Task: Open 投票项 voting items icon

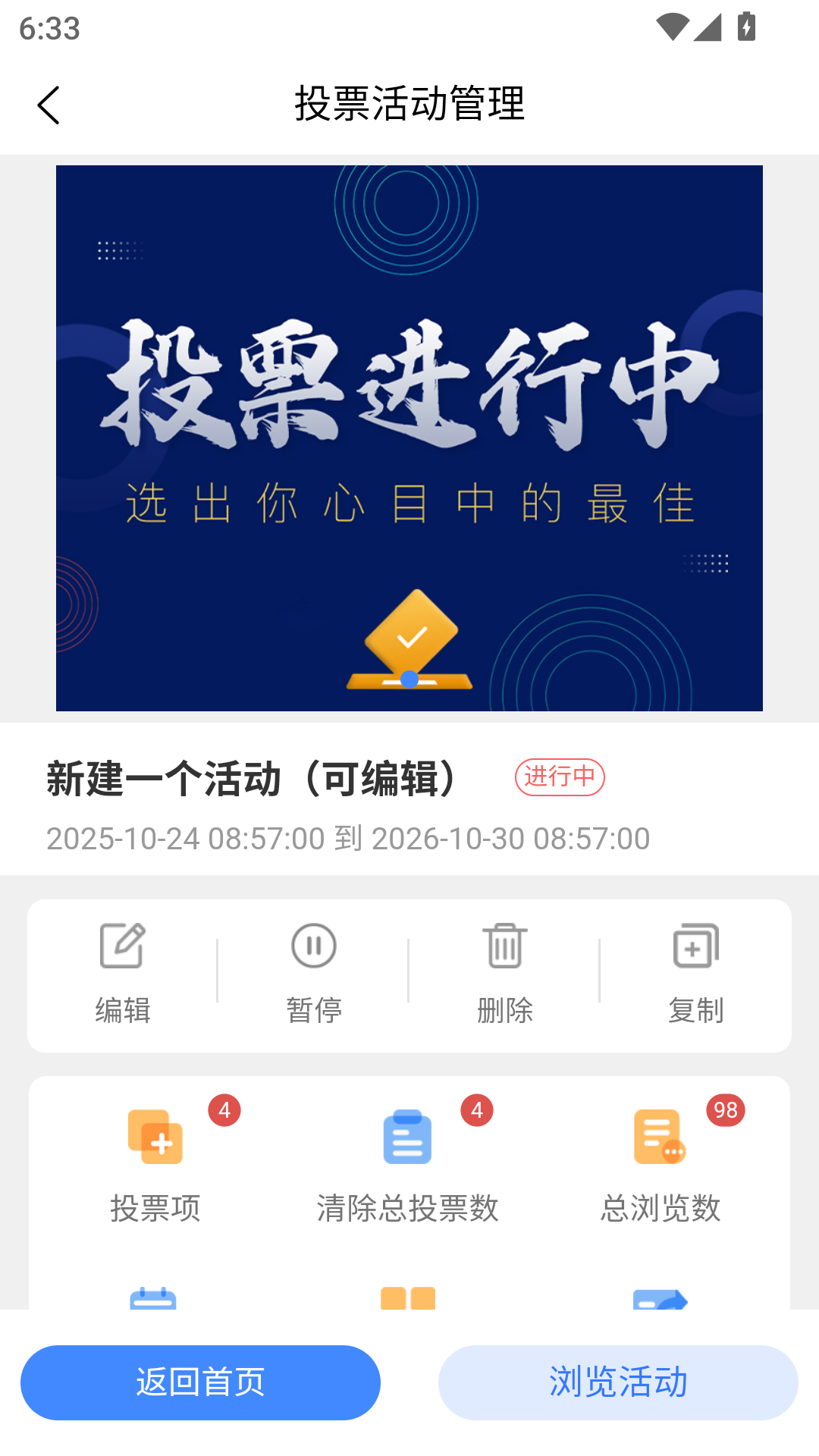Action: (155, 1137)
